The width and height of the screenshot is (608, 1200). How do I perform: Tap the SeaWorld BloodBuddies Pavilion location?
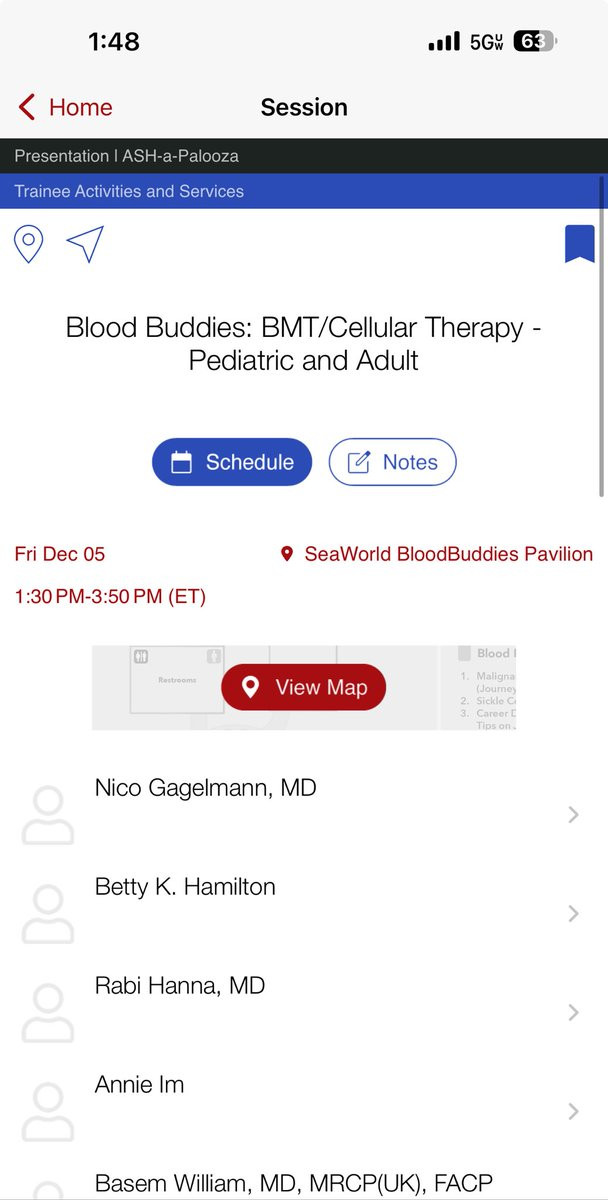click(x=437, y=554)
